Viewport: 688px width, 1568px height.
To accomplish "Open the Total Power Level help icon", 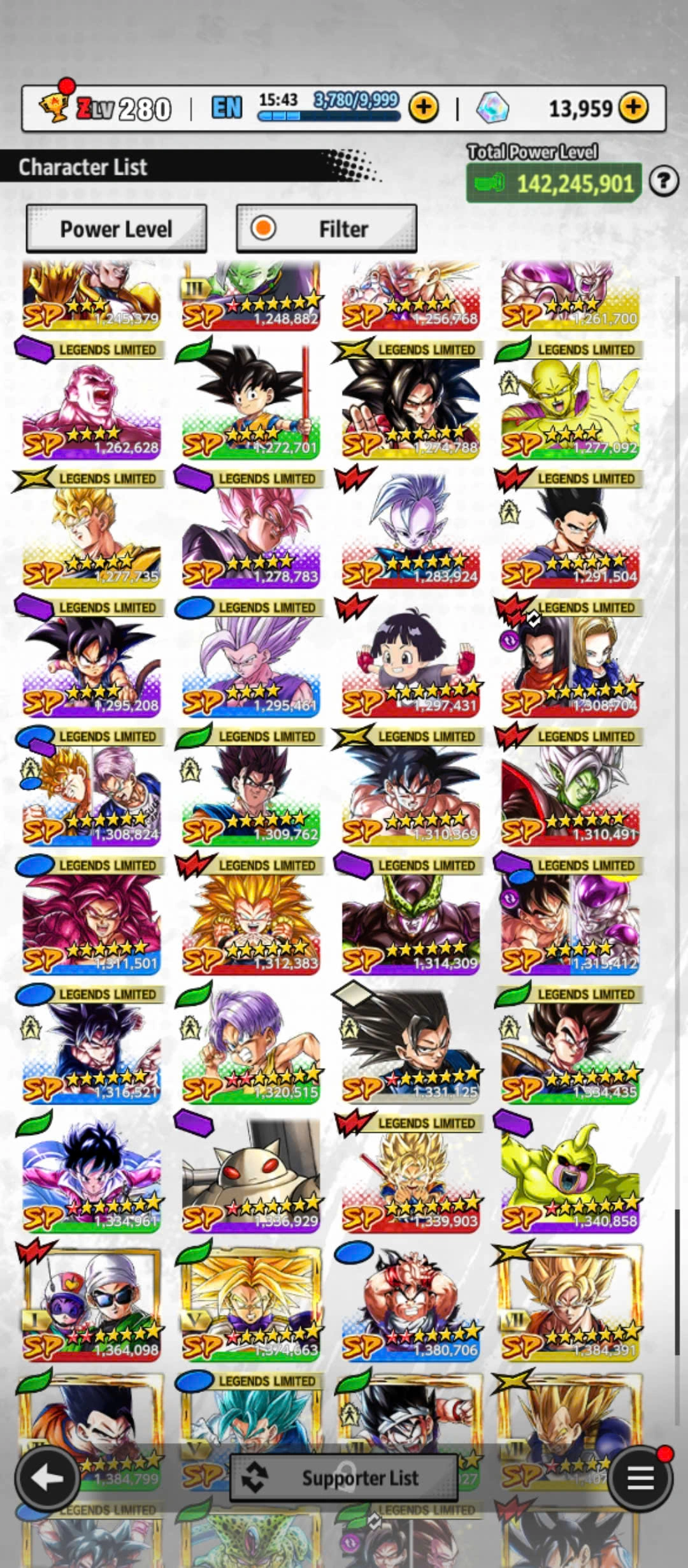I will 663,182.
